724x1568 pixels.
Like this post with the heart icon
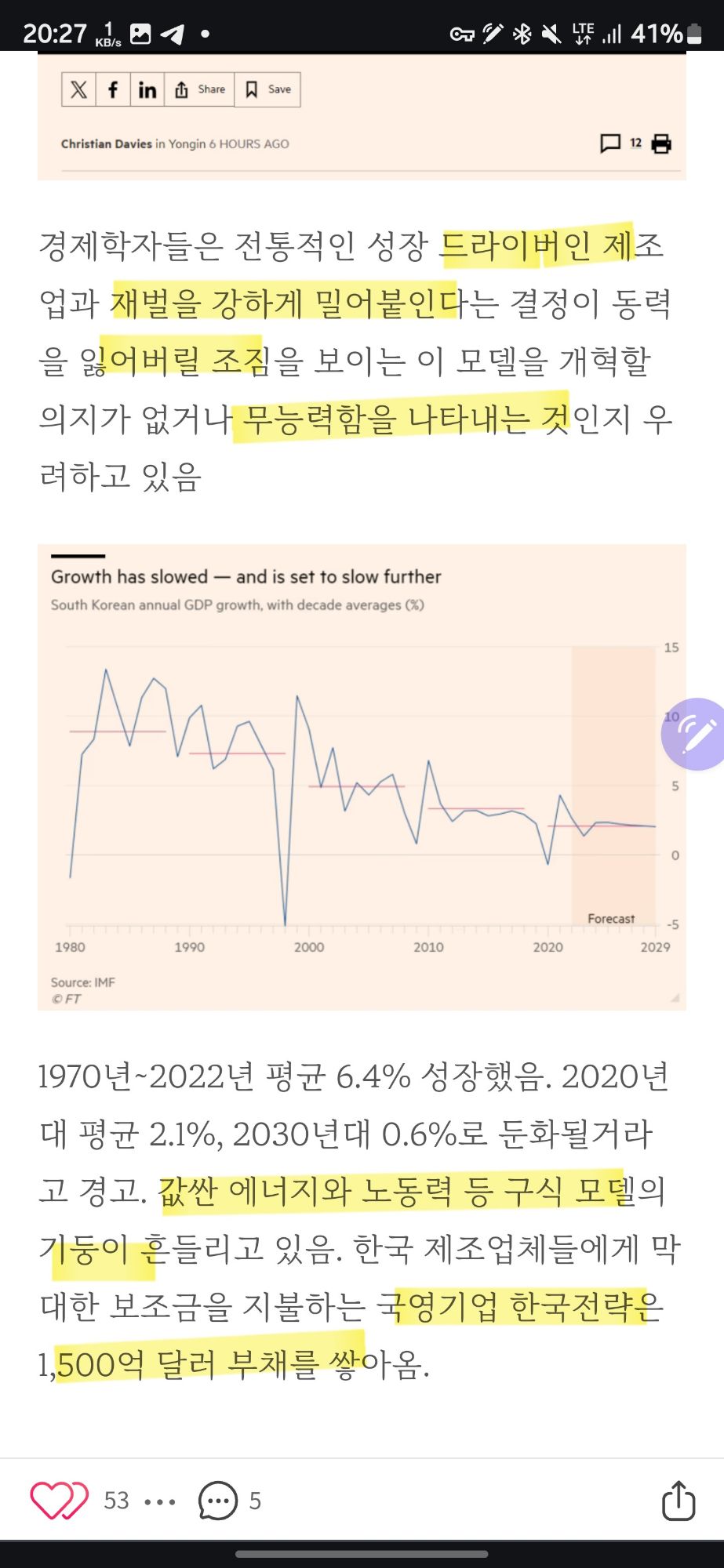pos(59,1500)
